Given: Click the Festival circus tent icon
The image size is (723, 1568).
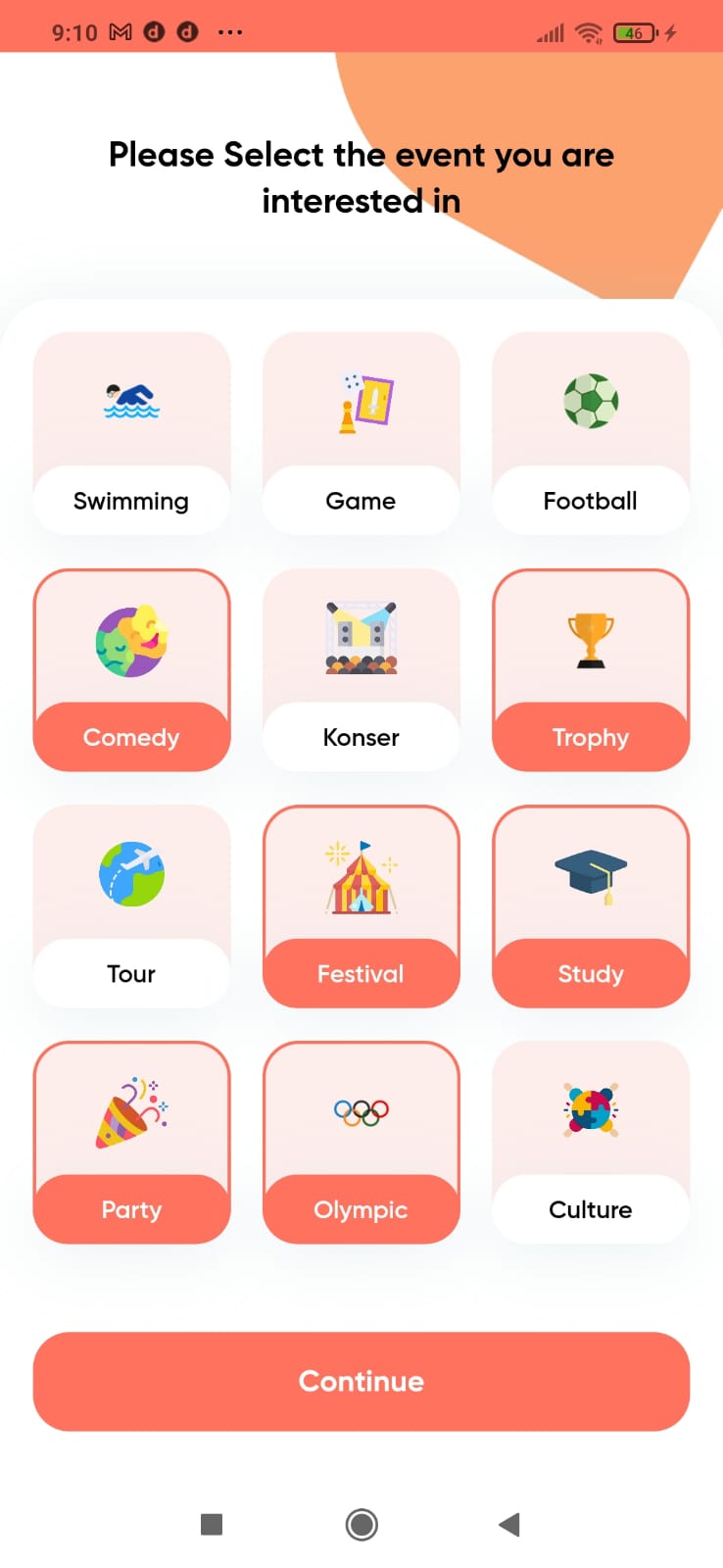Looking at the screenshot, I should click(361, 874).
